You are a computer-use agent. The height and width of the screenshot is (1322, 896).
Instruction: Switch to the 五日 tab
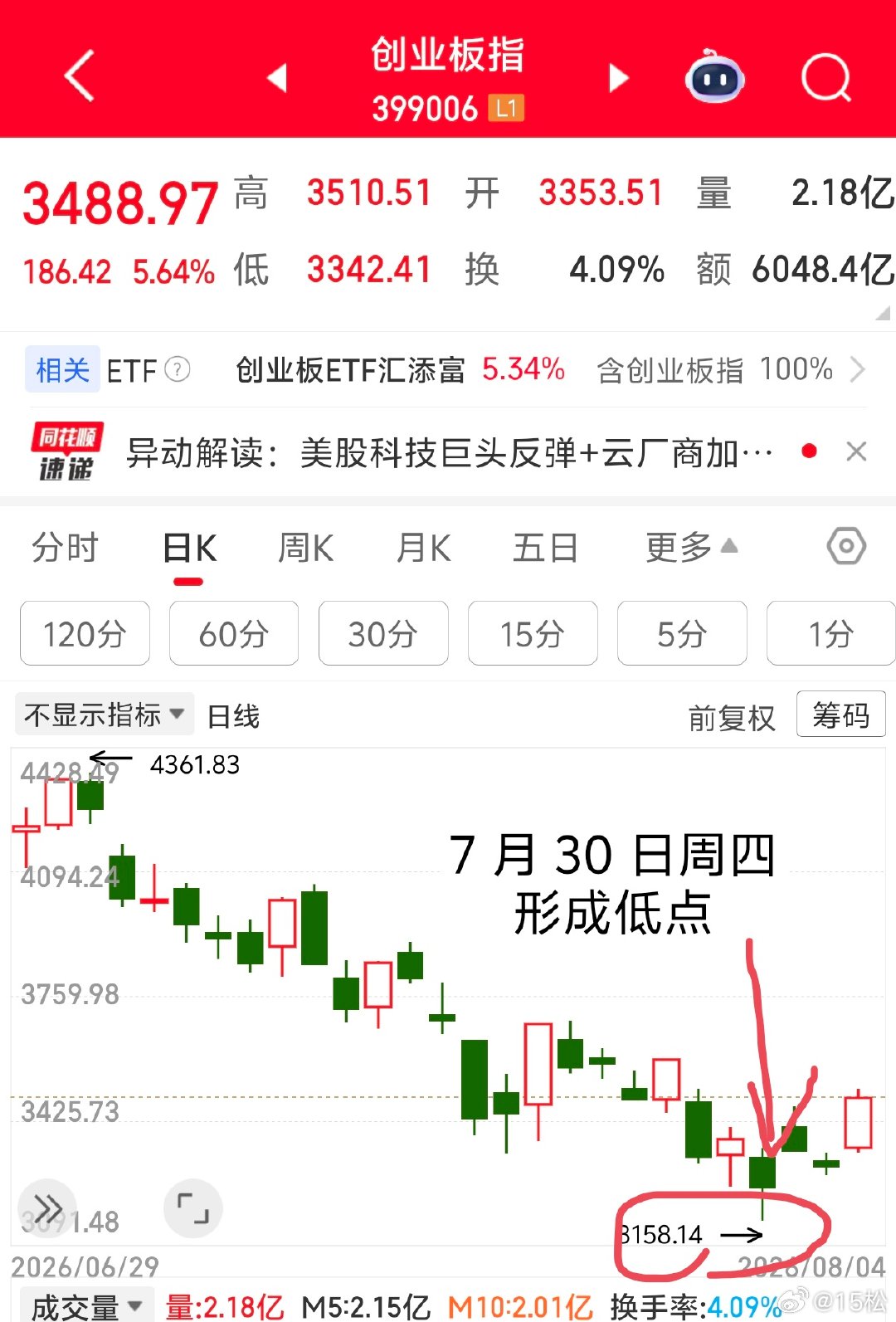coord(545,548)
